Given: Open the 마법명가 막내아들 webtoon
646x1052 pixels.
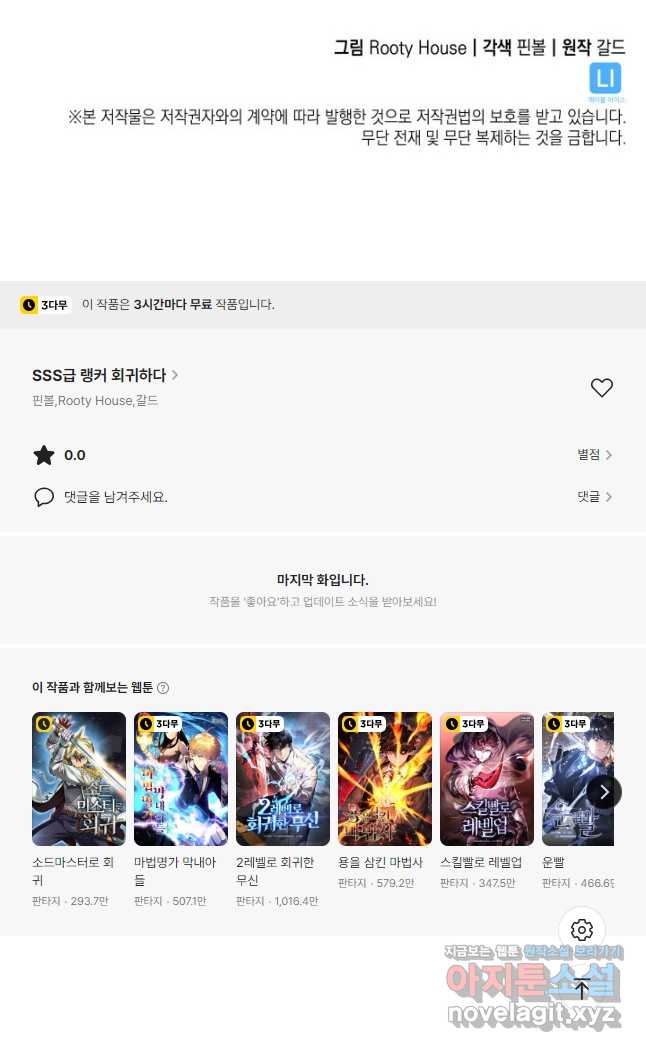Looking at the screenshot, I should point(181,779).
